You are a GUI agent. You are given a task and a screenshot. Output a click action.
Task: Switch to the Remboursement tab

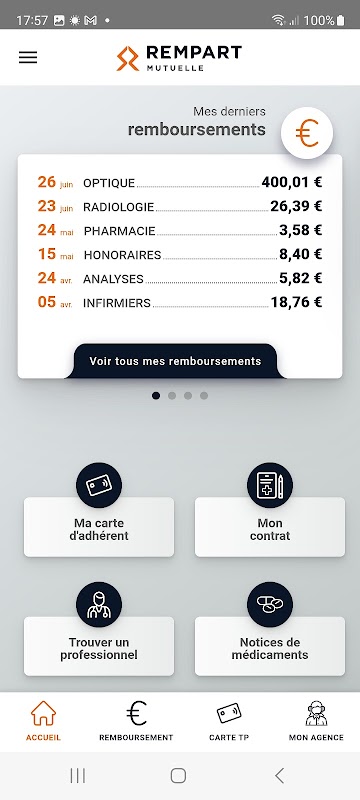coord(136,721)
